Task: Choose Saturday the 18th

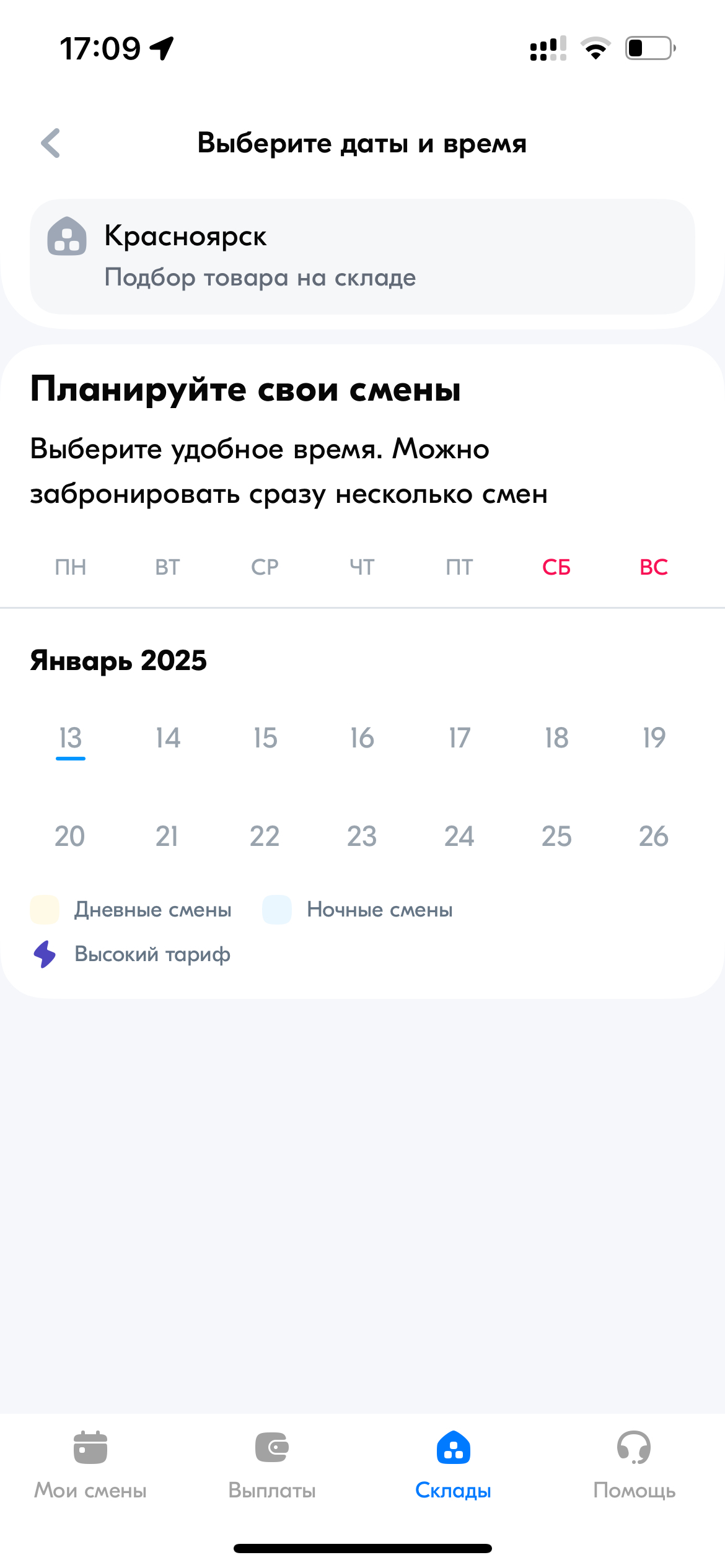Action: tap(556, 738)
